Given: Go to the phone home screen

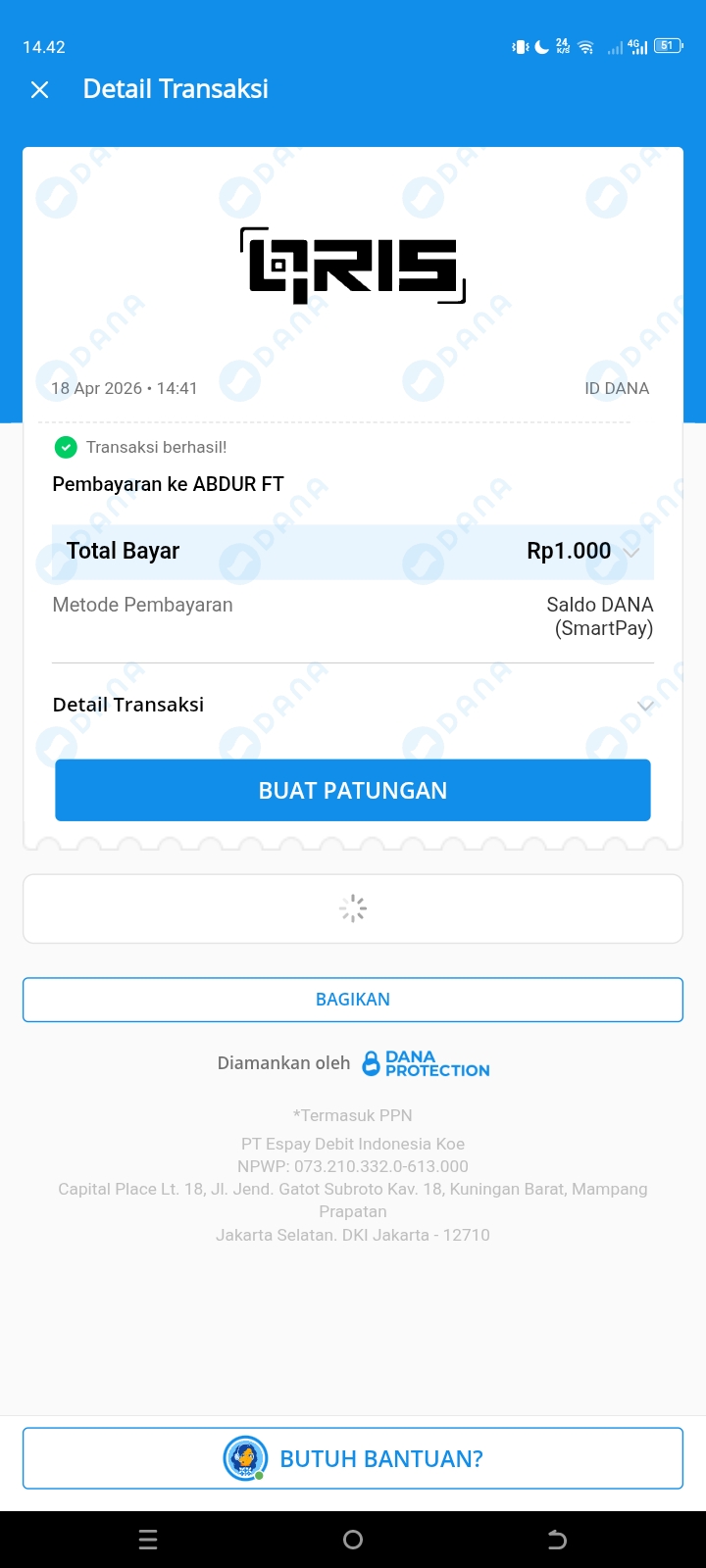Looking at the screenshot, I should click(353, 1540).
